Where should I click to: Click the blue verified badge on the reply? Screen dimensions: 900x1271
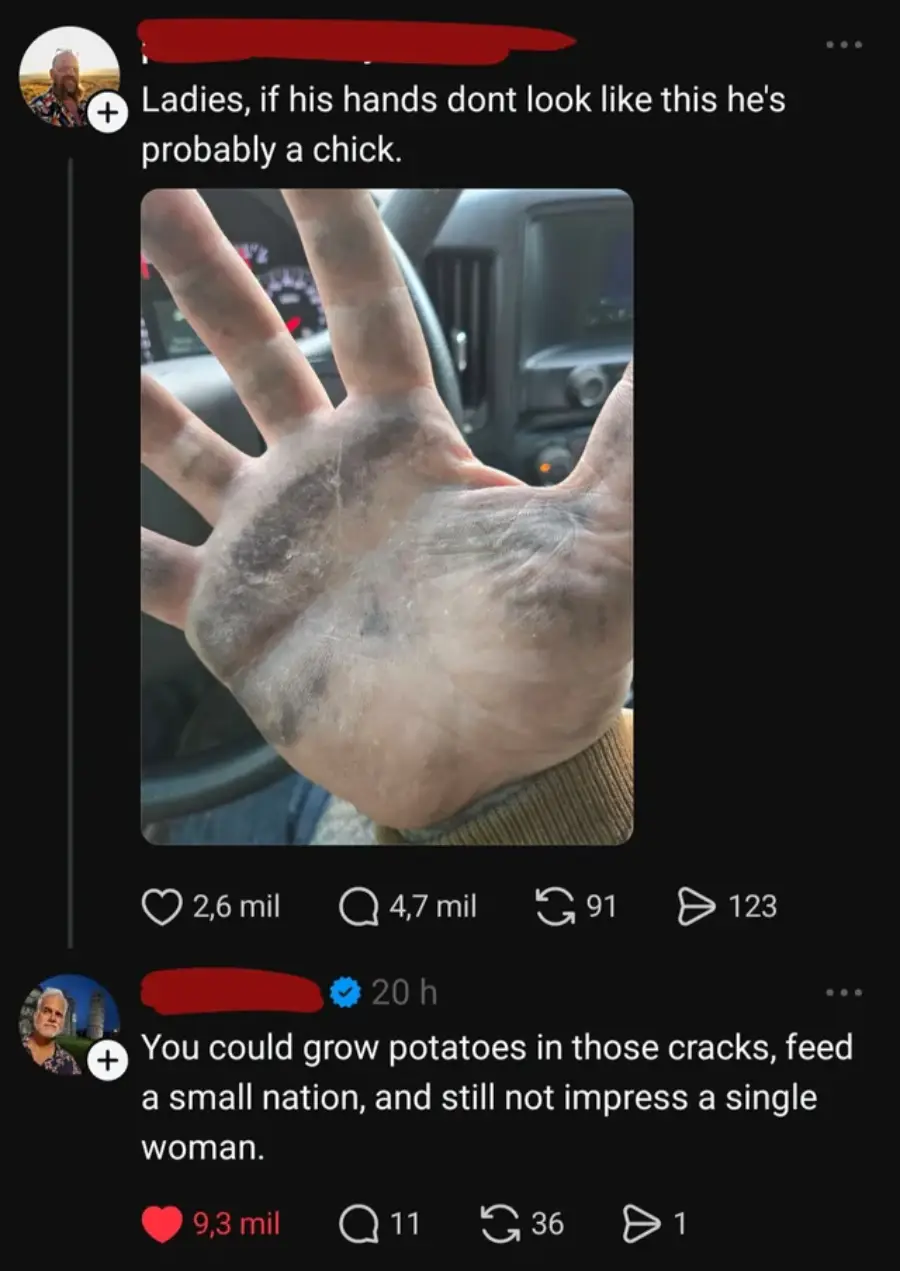(x=346, y=991)
